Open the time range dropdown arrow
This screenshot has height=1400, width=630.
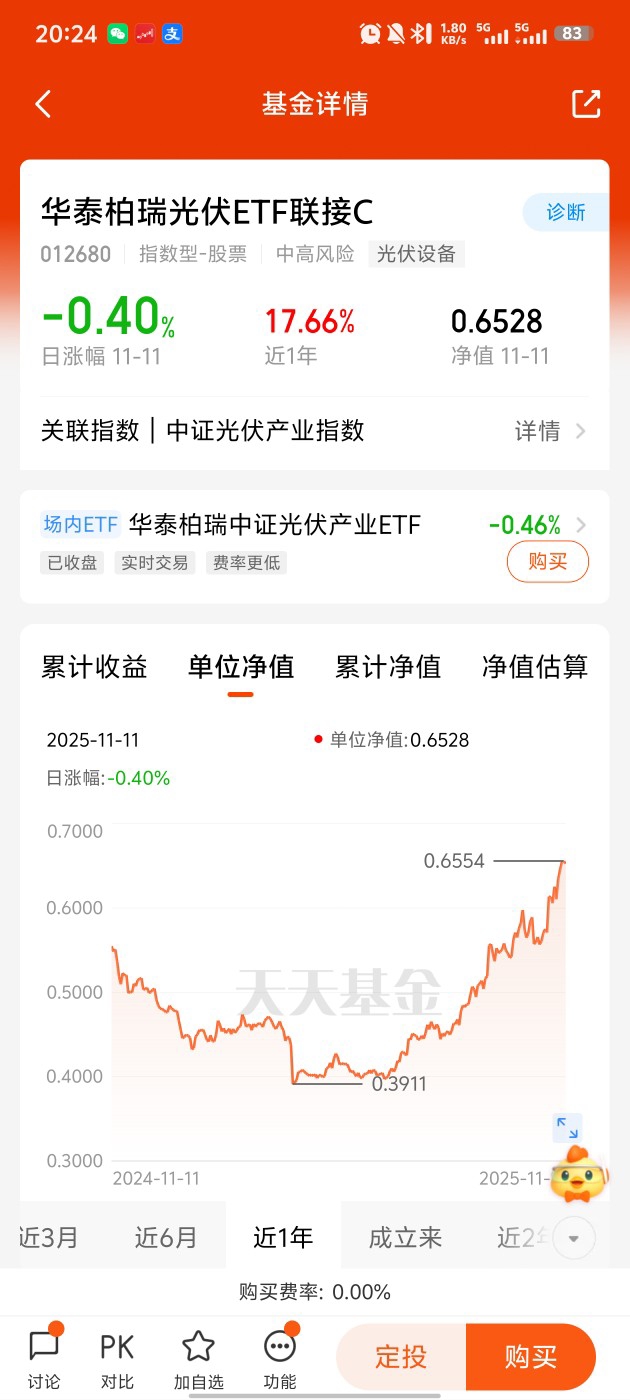click(573, 1239)
